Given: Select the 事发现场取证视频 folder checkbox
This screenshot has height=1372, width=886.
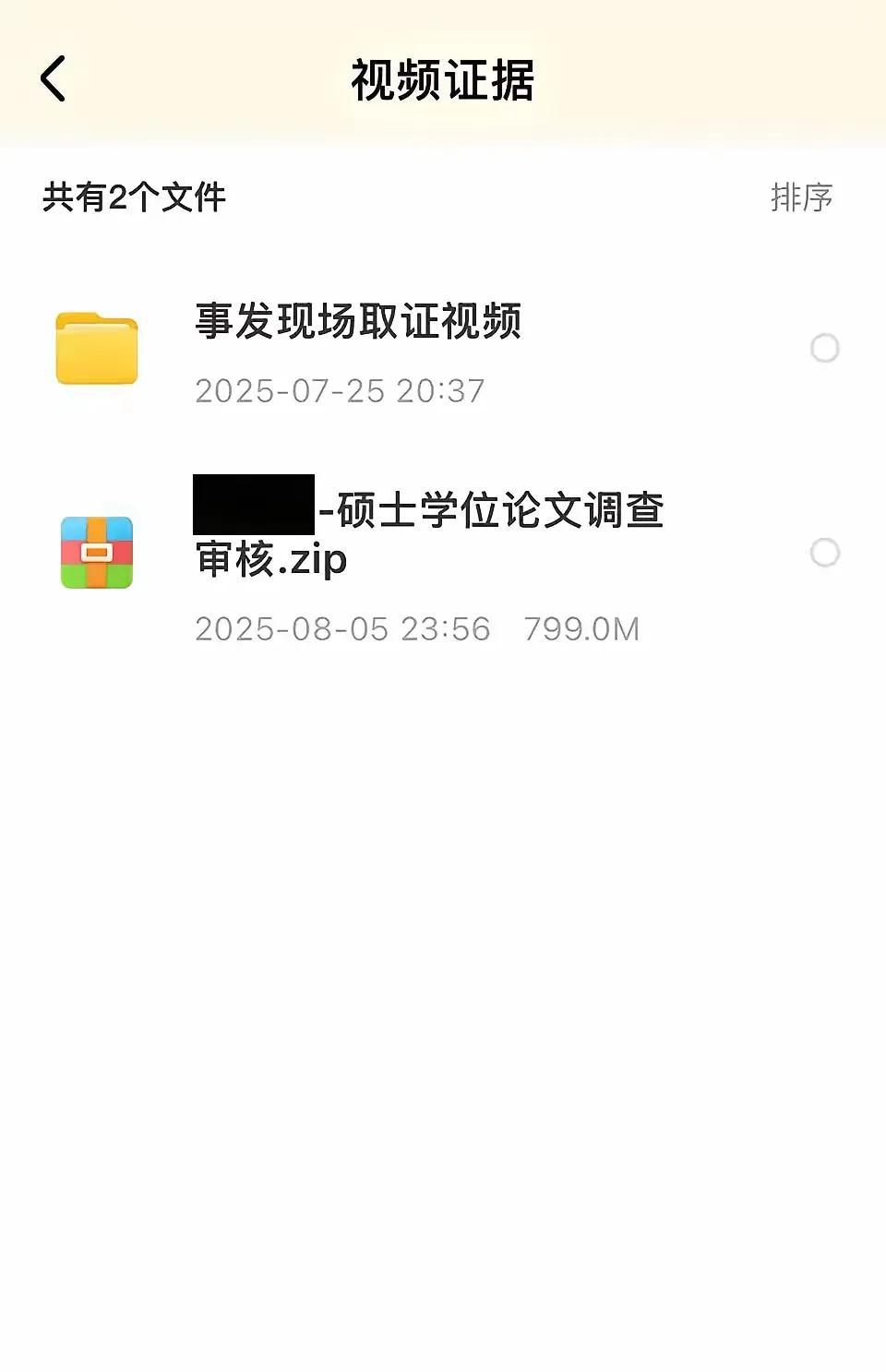Looking at the screenshot, I should (824, 349).
